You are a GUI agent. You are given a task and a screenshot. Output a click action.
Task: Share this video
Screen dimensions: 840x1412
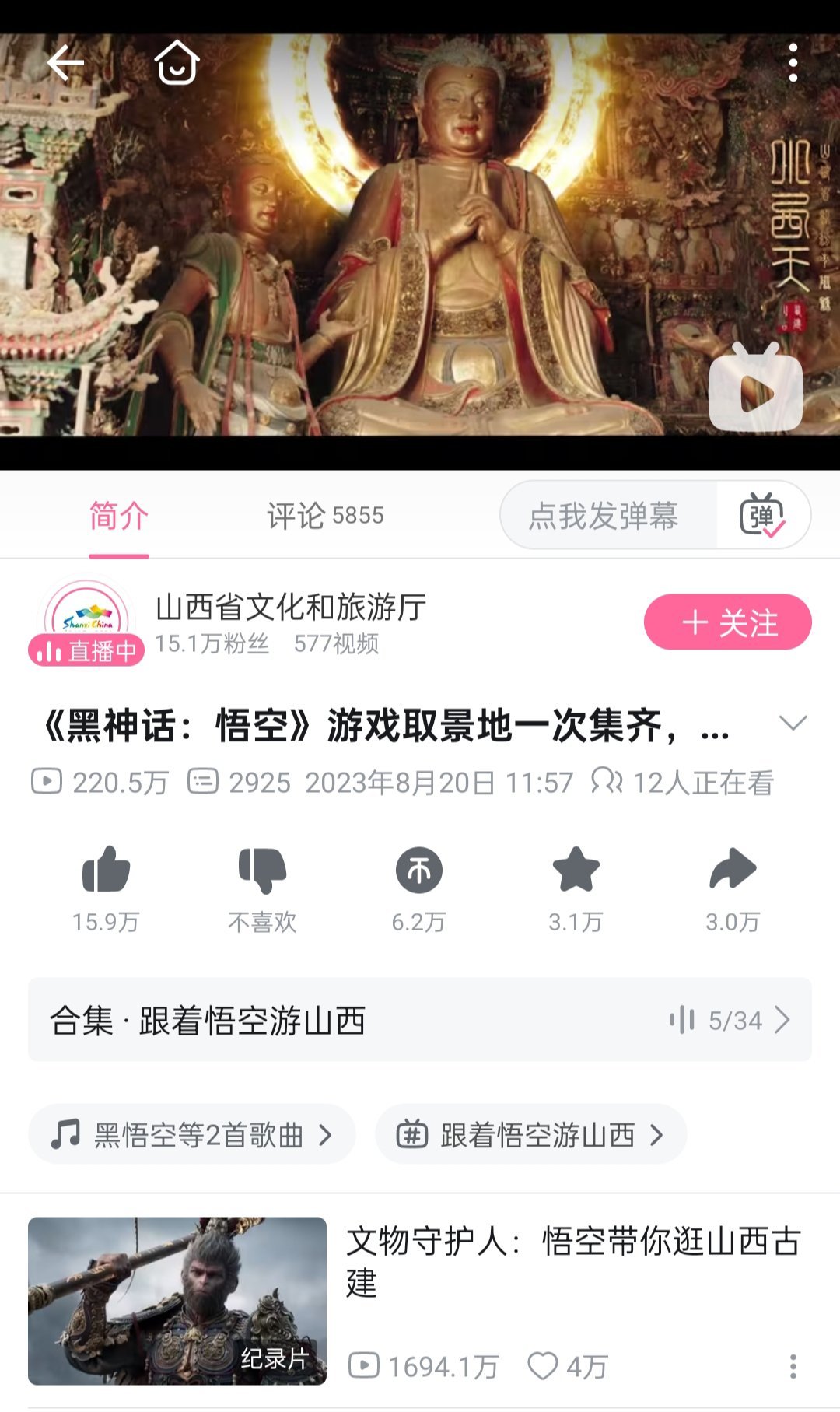coord(732,870)
